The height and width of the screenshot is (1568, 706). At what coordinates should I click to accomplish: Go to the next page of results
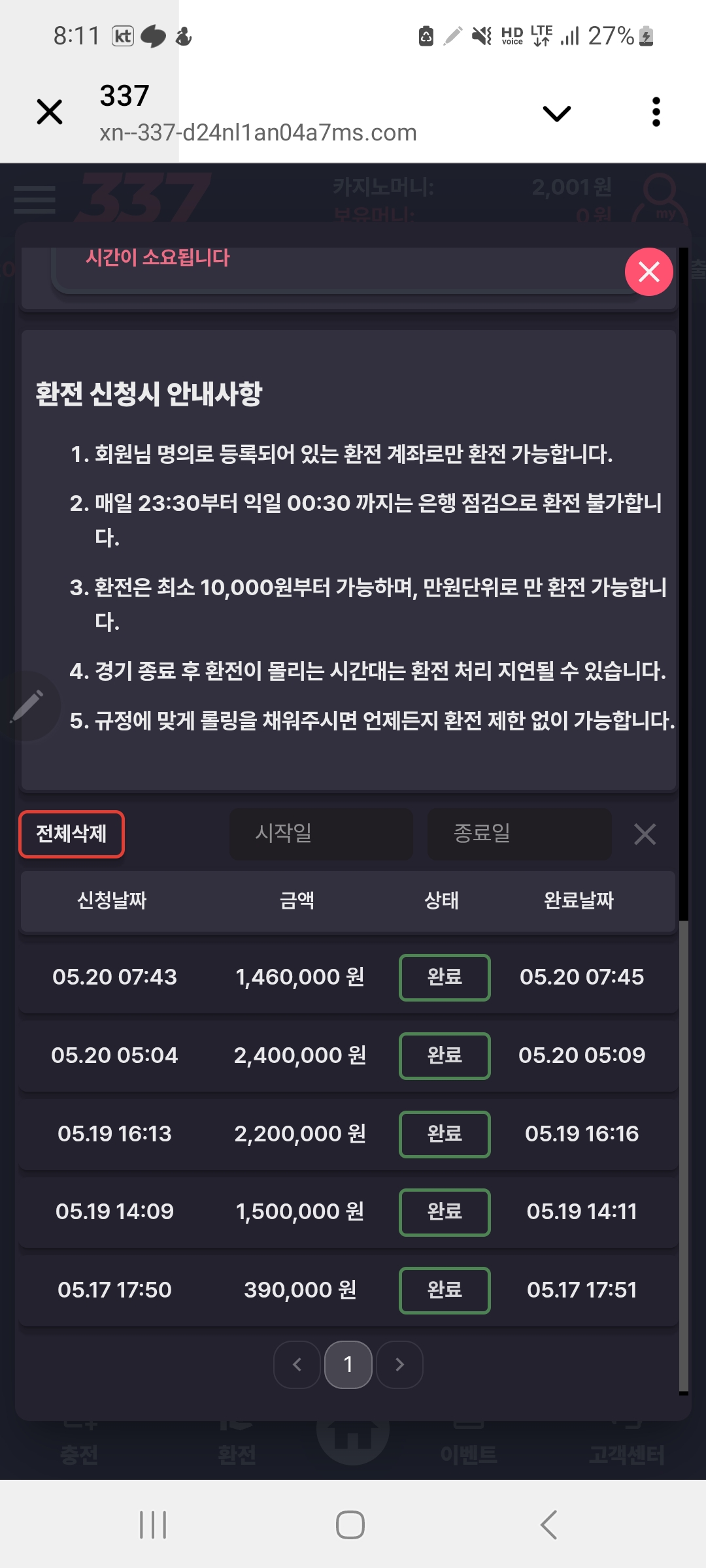coord(400,1364)
